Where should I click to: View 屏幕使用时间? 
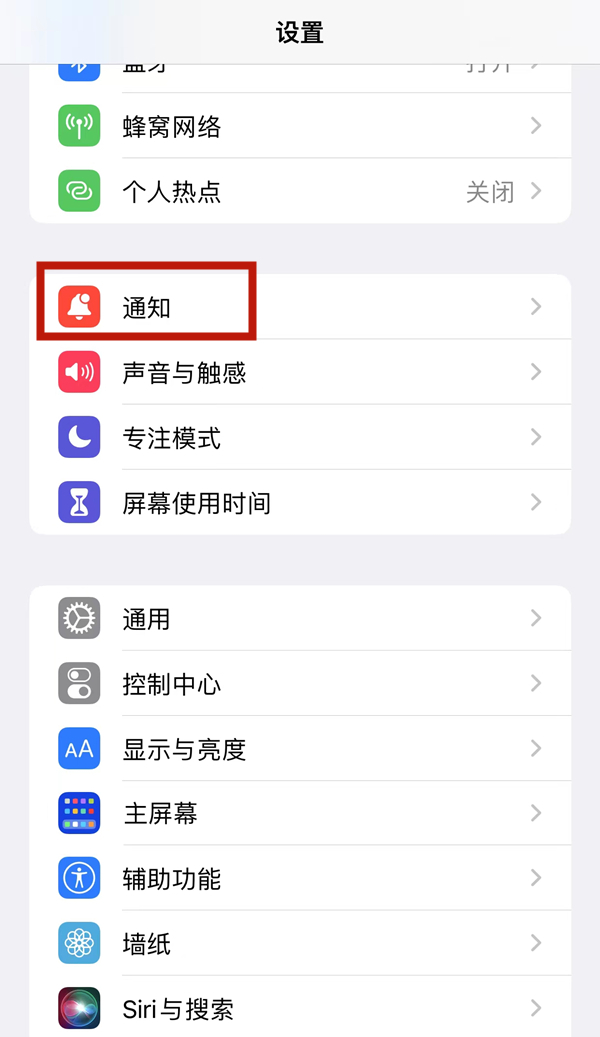(300, 502)
